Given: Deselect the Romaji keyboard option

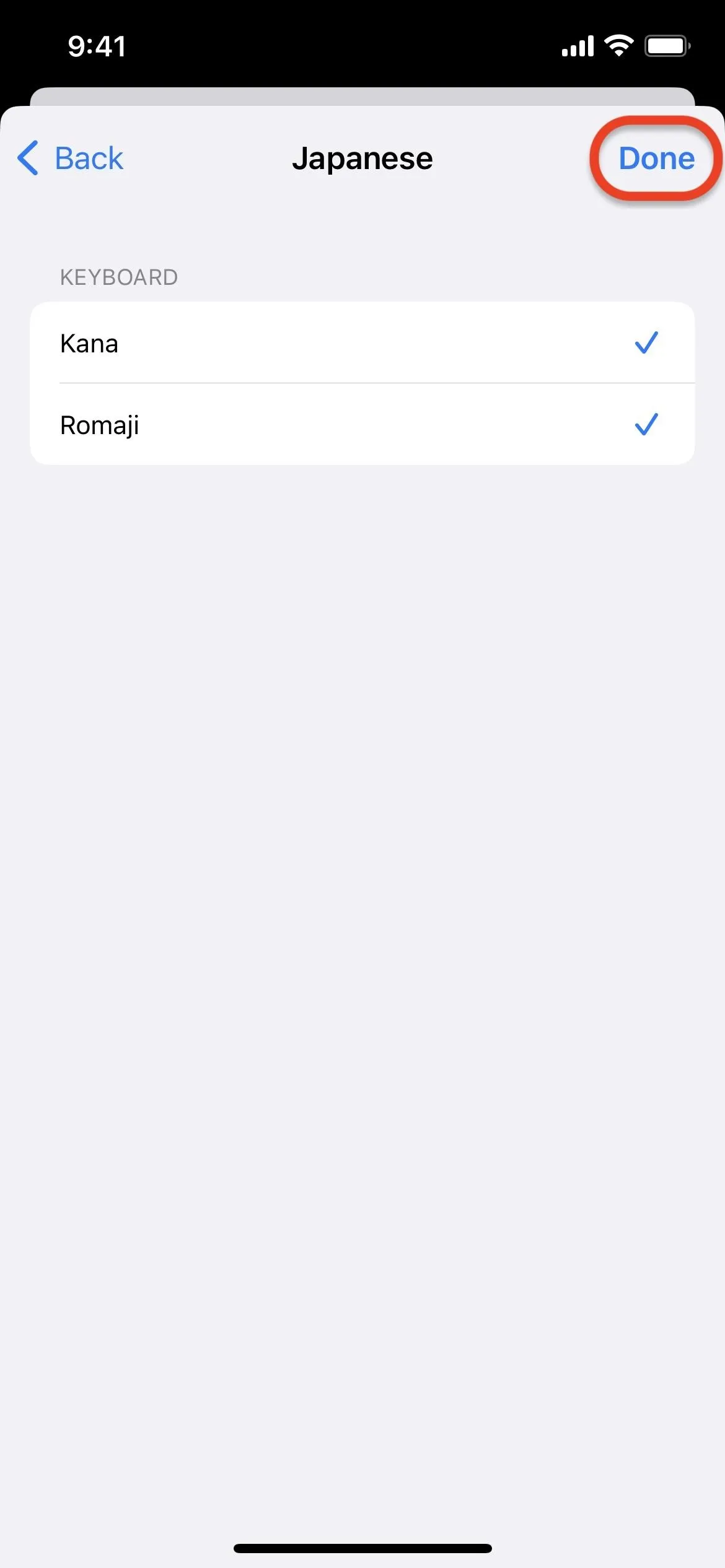Looking at the screenshot, I should (x=362, y=424).
